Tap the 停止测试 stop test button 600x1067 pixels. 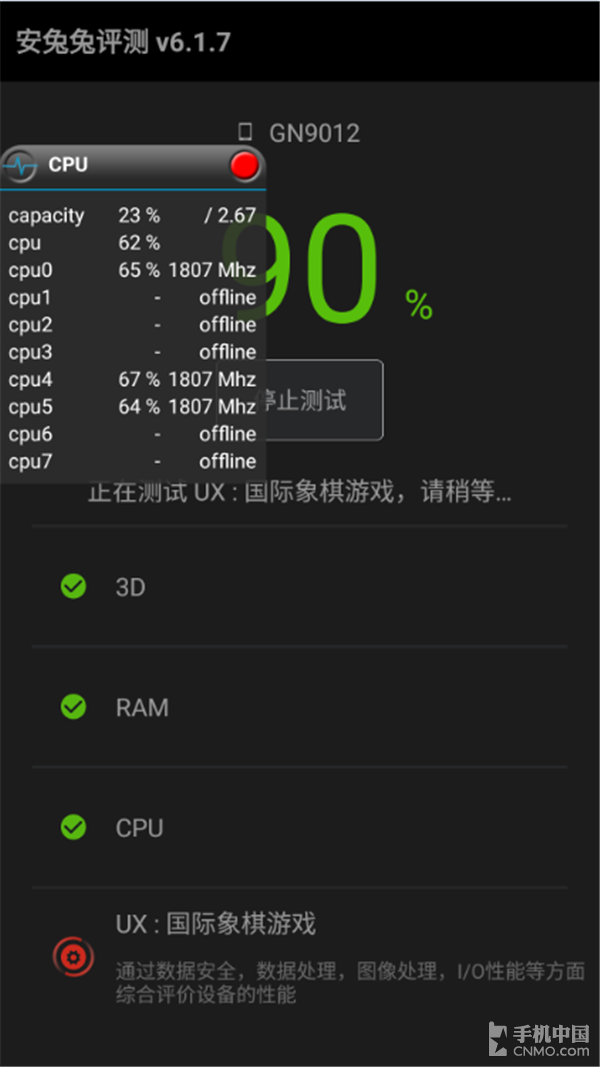pos(322,401)
